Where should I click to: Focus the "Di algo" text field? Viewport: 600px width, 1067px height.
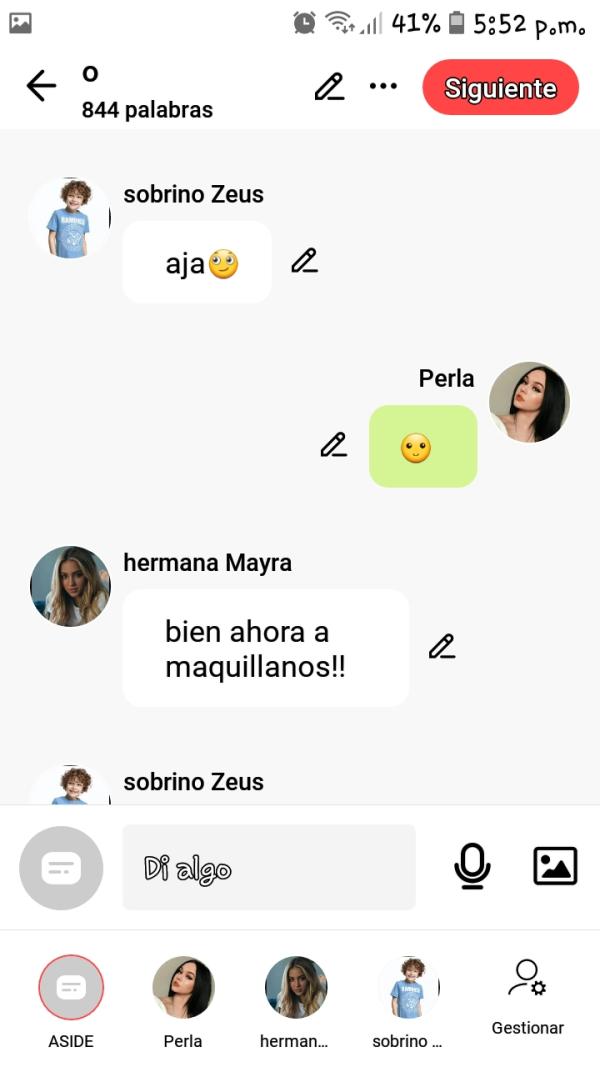click(x=268, y=867)
